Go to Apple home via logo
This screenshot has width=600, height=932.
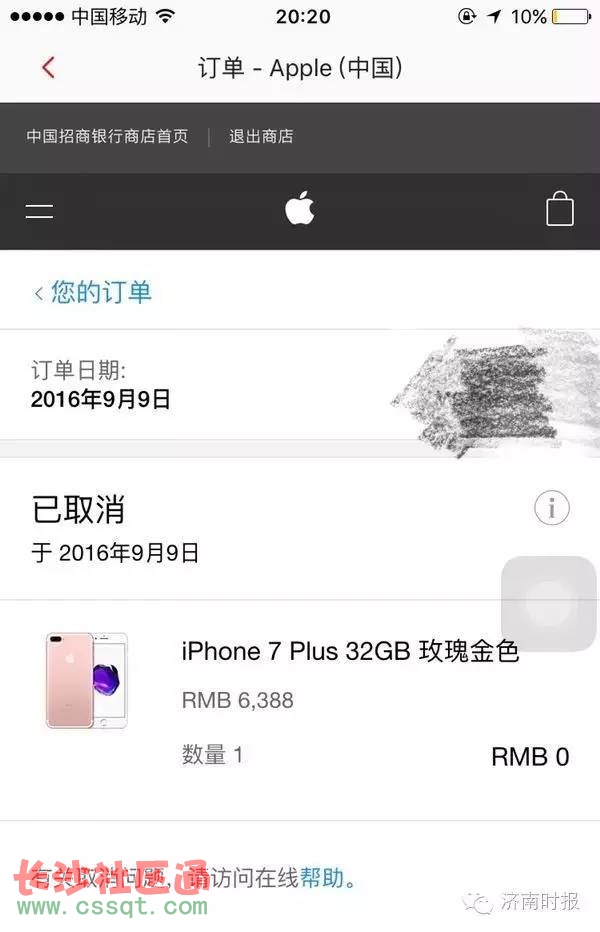[300, 210]
